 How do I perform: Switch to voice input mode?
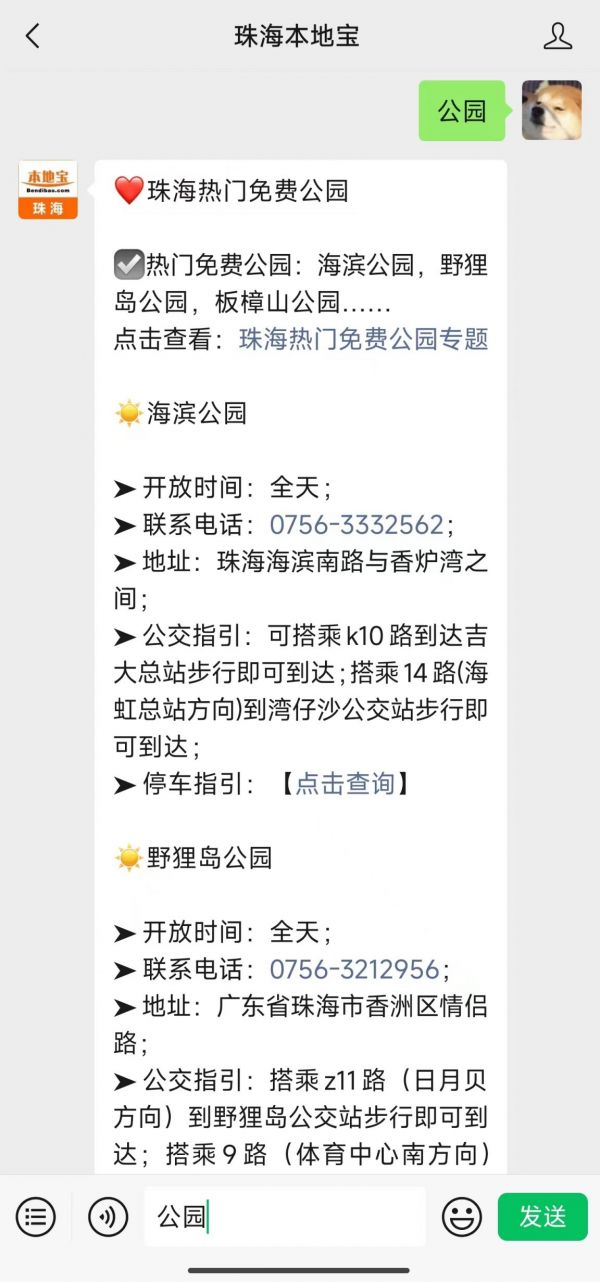[108, 1217]
